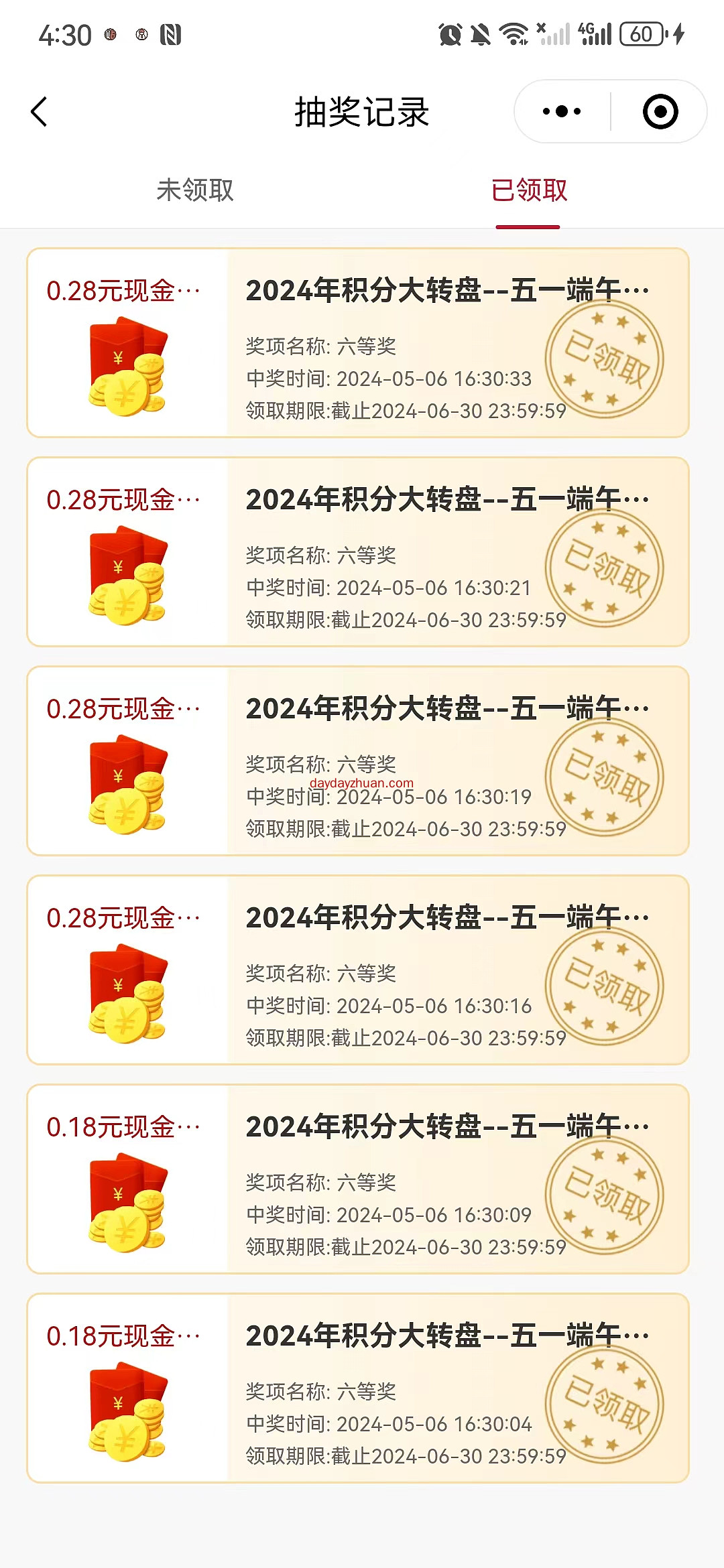This screenshot has height=1568, width=724.
Task: Close the mini program via the circle button
Action: 660,111
